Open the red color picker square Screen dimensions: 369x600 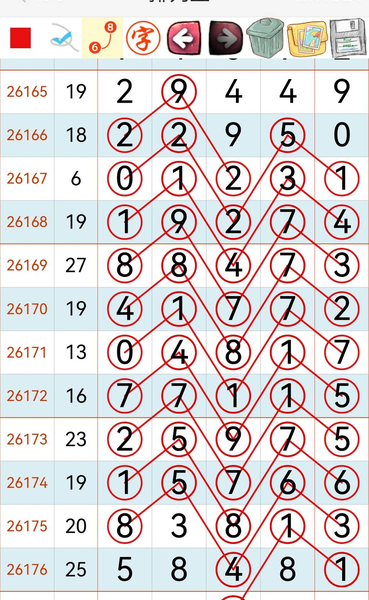coord(20,38)
